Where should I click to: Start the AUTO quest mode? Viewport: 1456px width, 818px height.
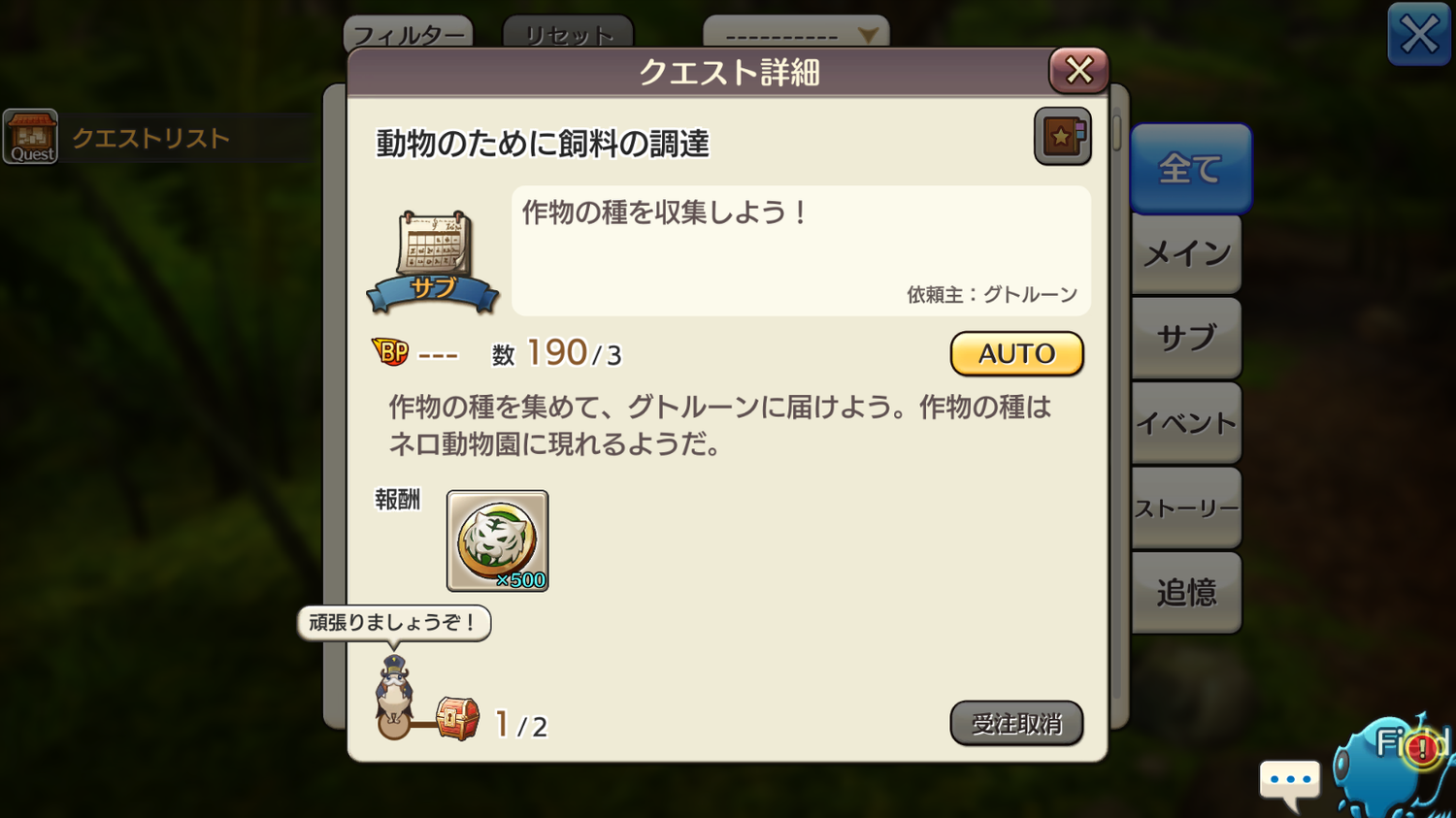1016,353
